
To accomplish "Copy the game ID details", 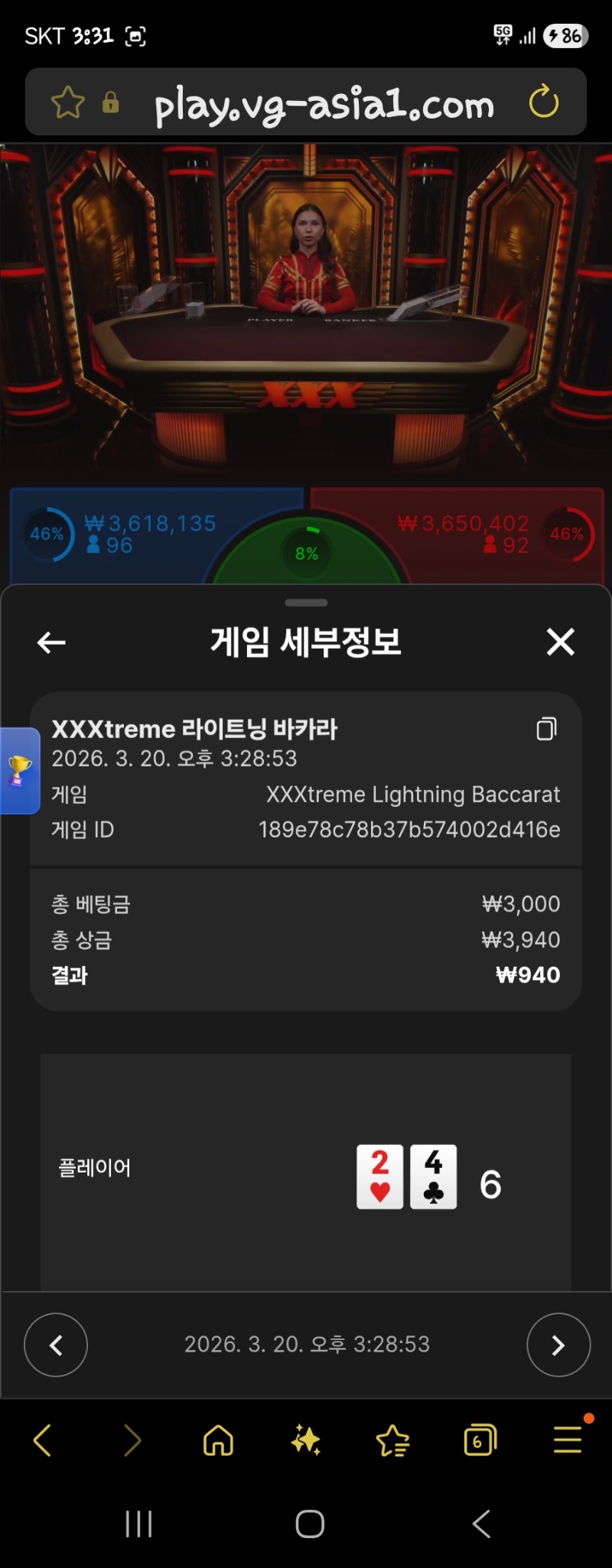I will pyautogui.click(x=546, y=729).
